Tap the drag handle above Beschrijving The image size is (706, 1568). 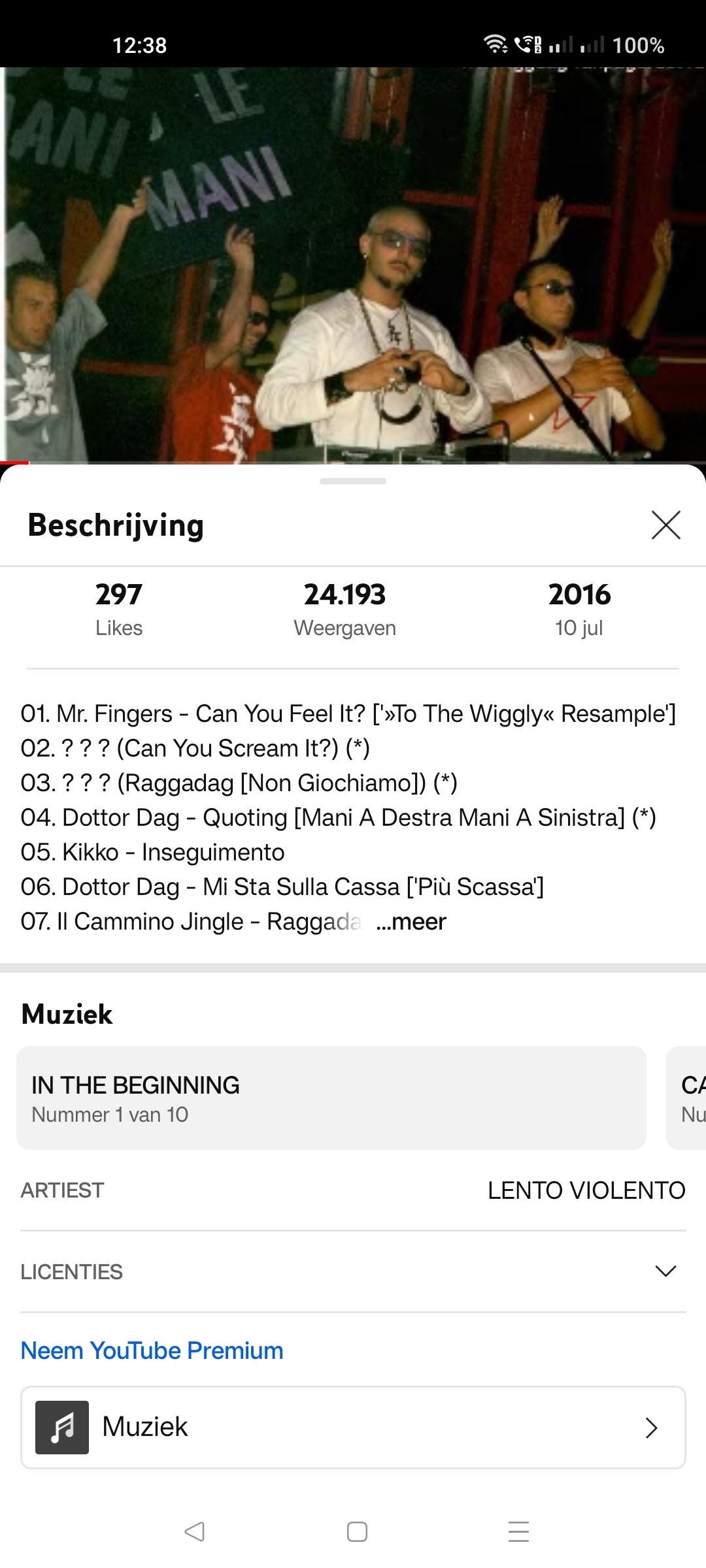(353, 482)
